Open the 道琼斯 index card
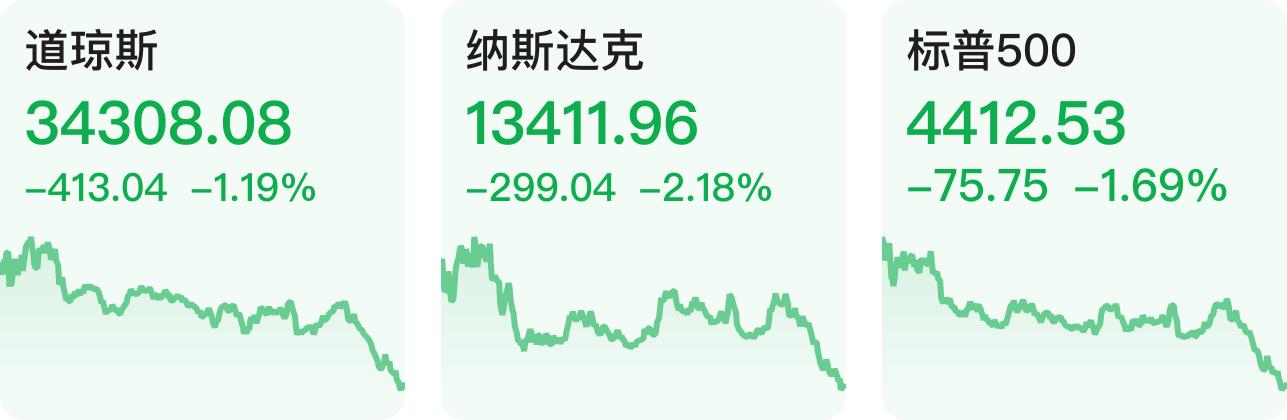This screenshot has width=1287, height=420. pos(202,210)
